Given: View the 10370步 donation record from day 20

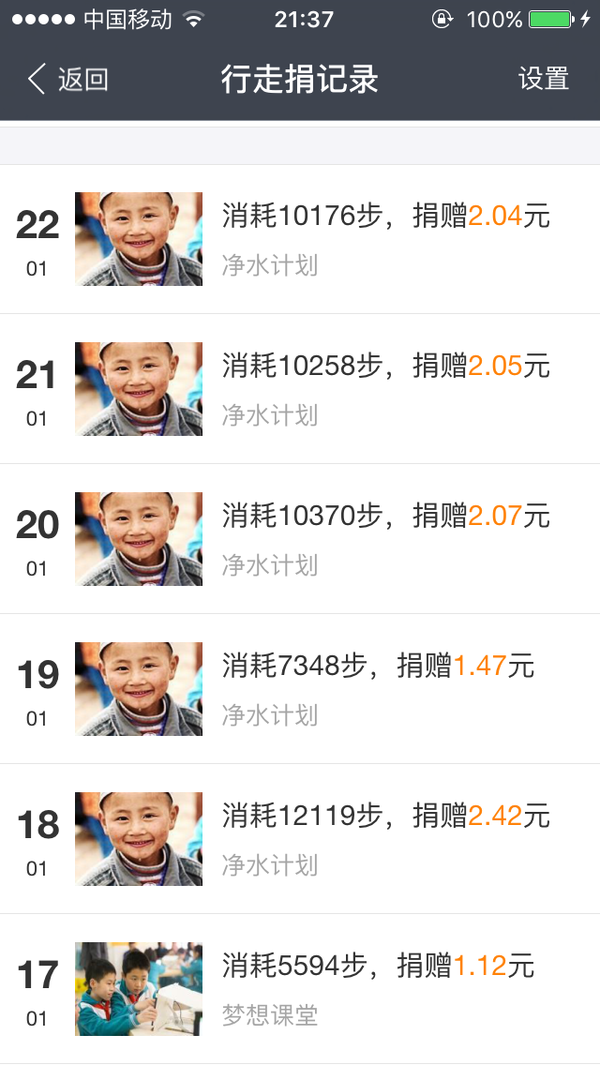Looking at the screenshot, I should (x=300, y=539).
